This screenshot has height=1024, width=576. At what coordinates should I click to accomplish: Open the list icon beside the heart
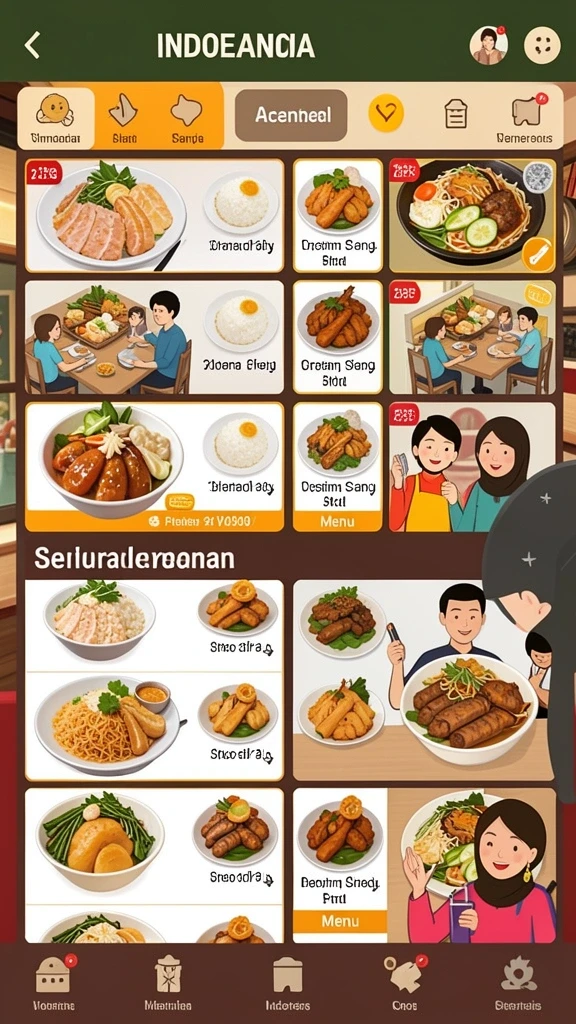coord(456,114)
